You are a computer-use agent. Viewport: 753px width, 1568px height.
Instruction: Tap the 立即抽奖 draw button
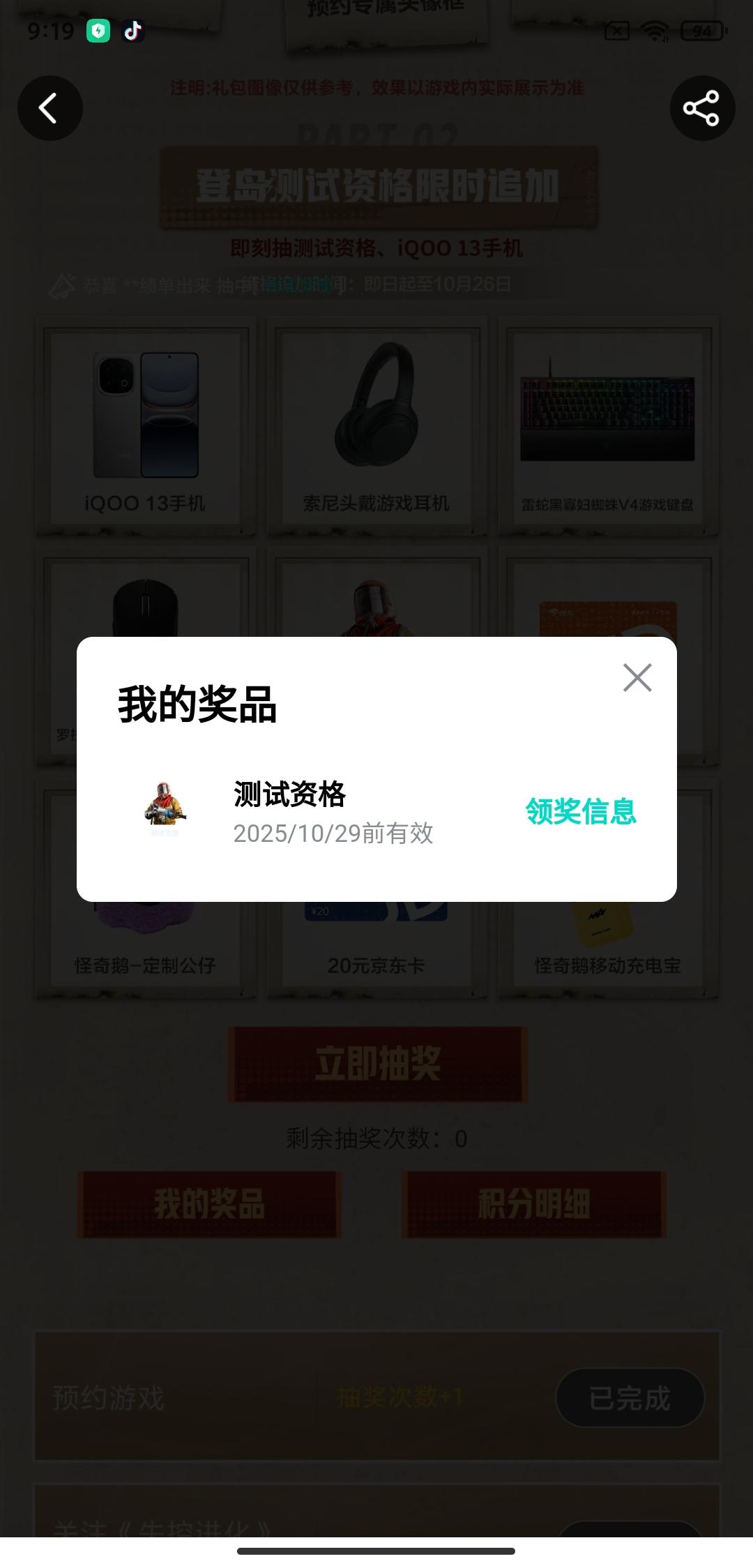point(376,1064)
